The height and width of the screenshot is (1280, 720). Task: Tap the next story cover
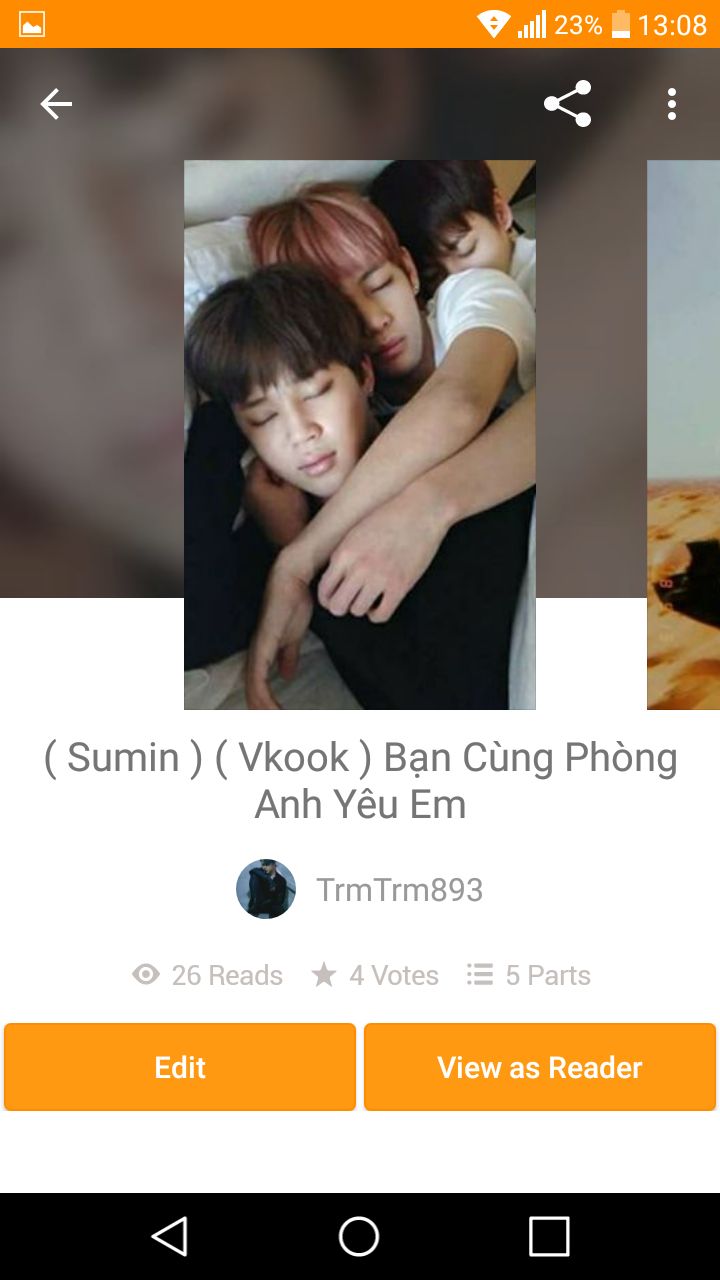[684, 435]
